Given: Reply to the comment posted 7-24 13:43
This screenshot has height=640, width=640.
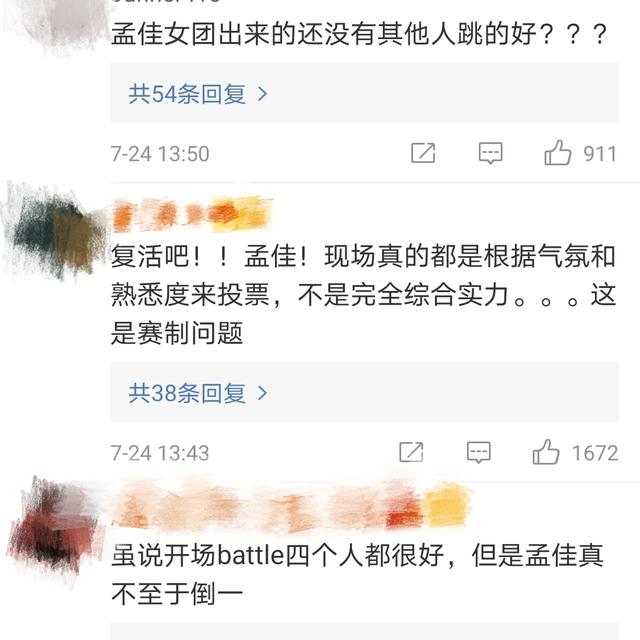Looking at the screenshot, I should click(x=479, y=452).
